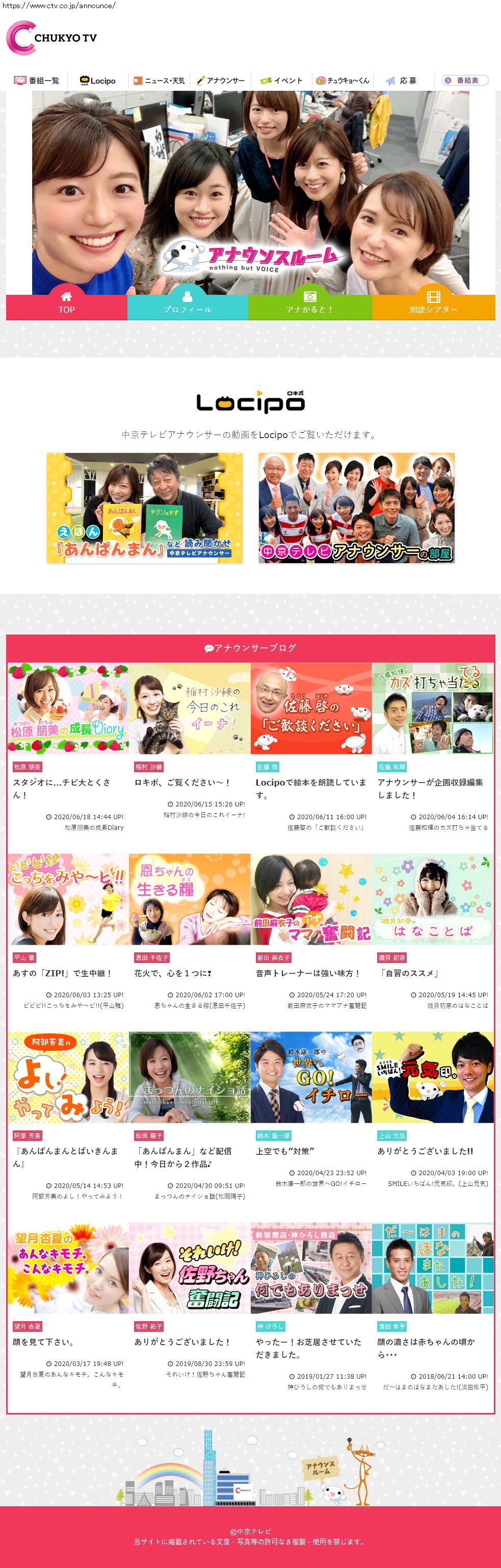Open Locipo in the top navigation
501x1568 pixels.
pos(98,81)
